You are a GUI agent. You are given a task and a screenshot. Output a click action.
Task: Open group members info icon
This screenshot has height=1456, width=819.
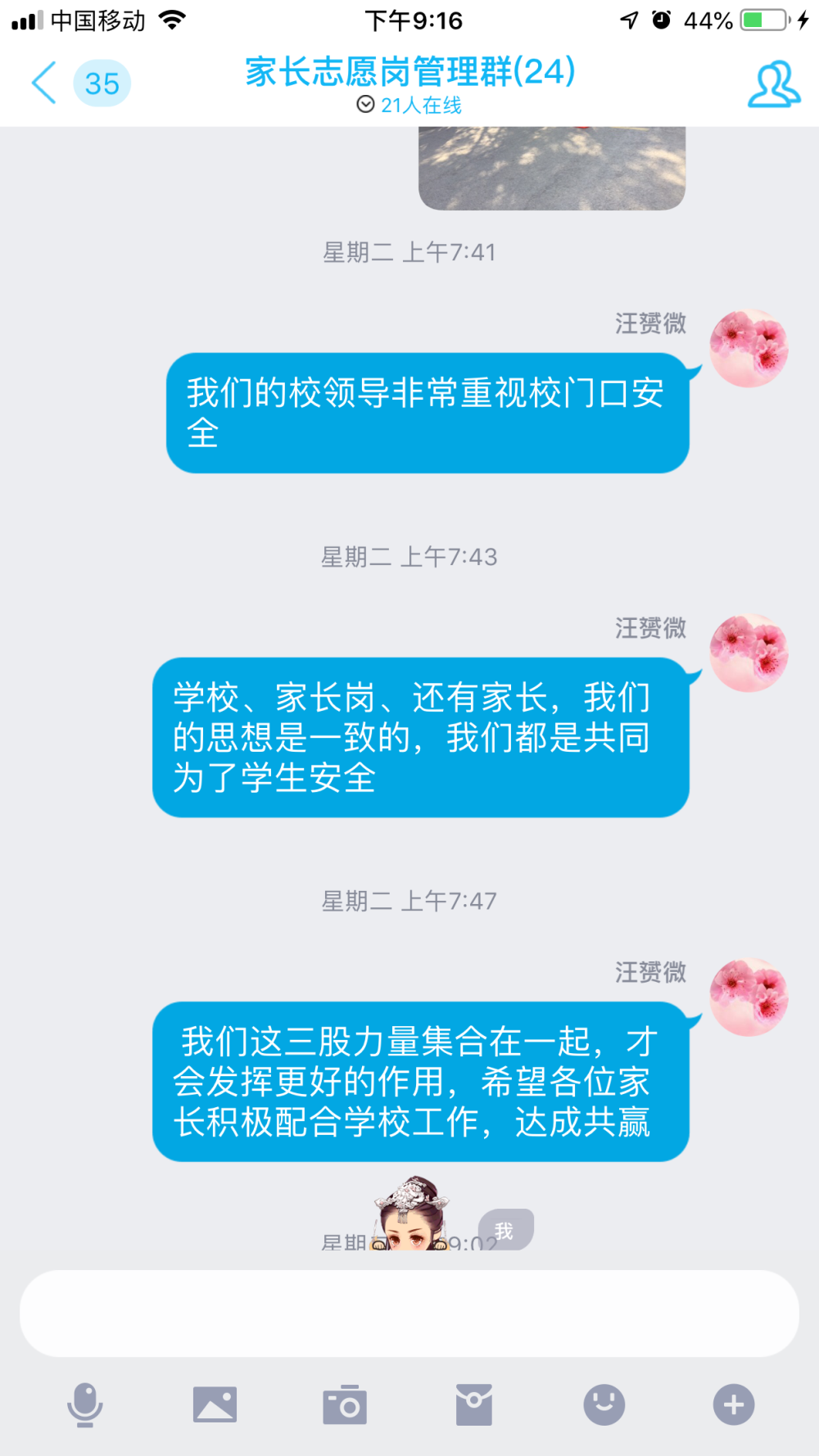773,84
